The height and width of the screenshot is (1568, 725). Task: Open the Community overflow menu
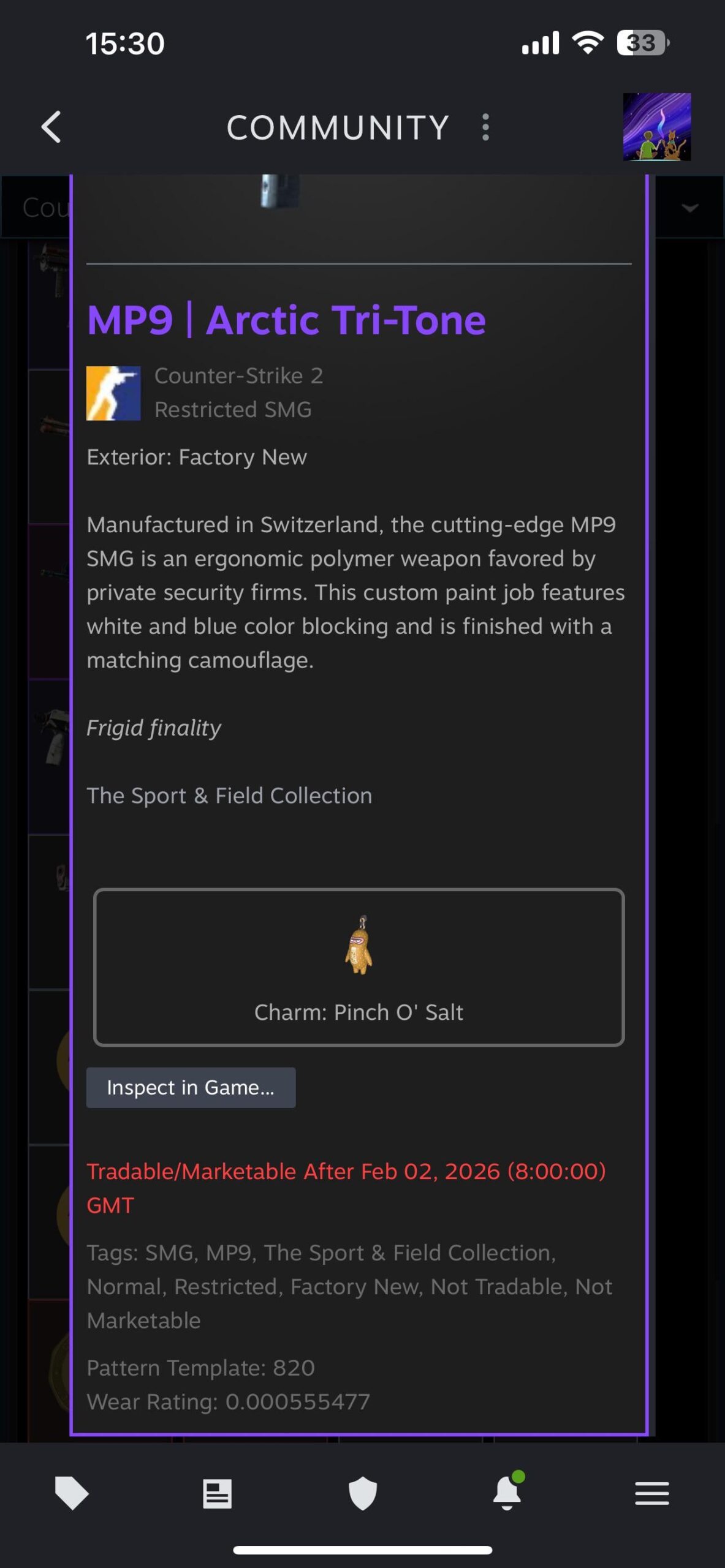click(485, 127)
